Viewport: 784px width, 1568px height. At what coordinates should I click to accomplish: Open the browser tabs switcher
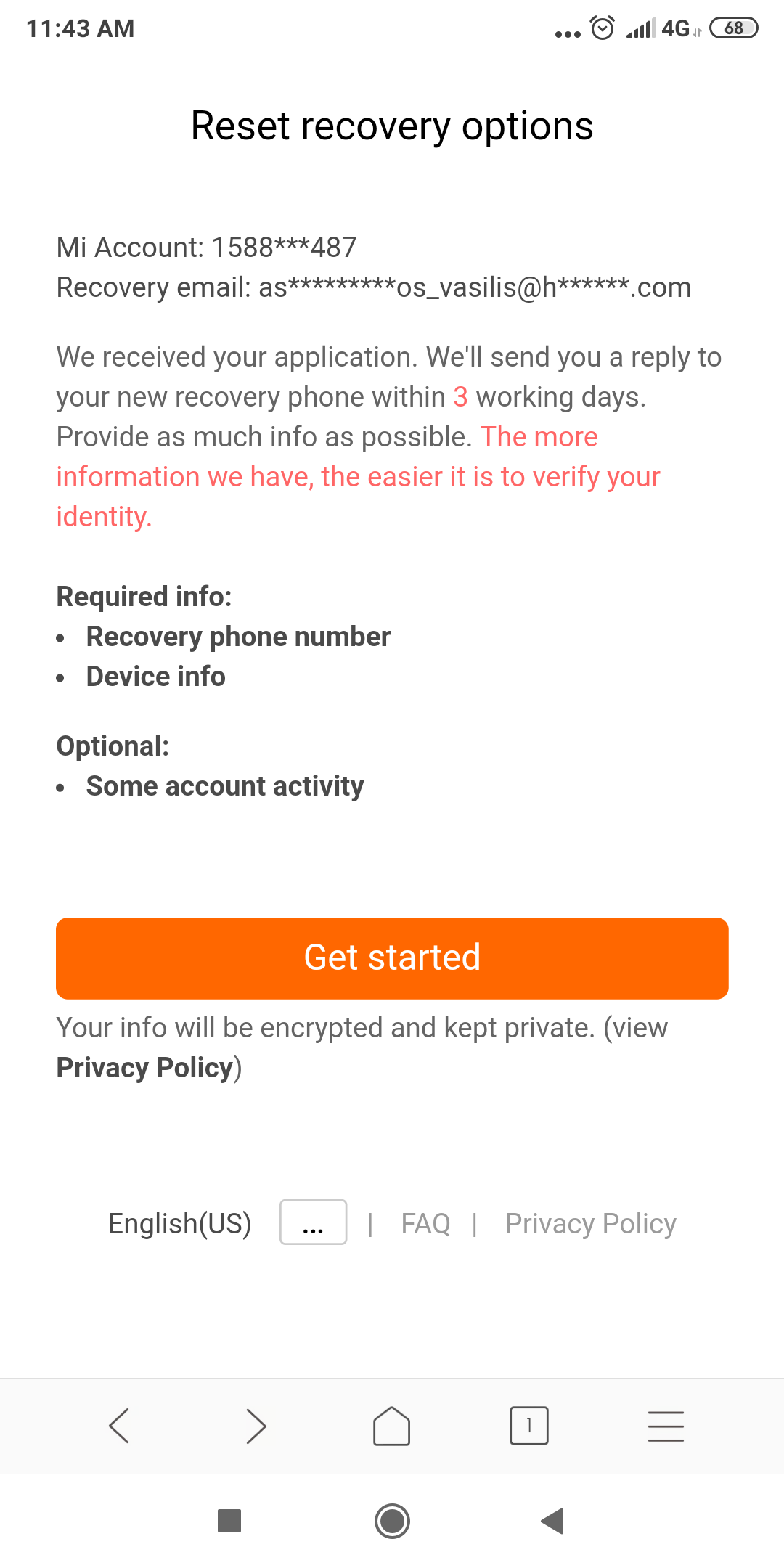(x=528, y=1426)
